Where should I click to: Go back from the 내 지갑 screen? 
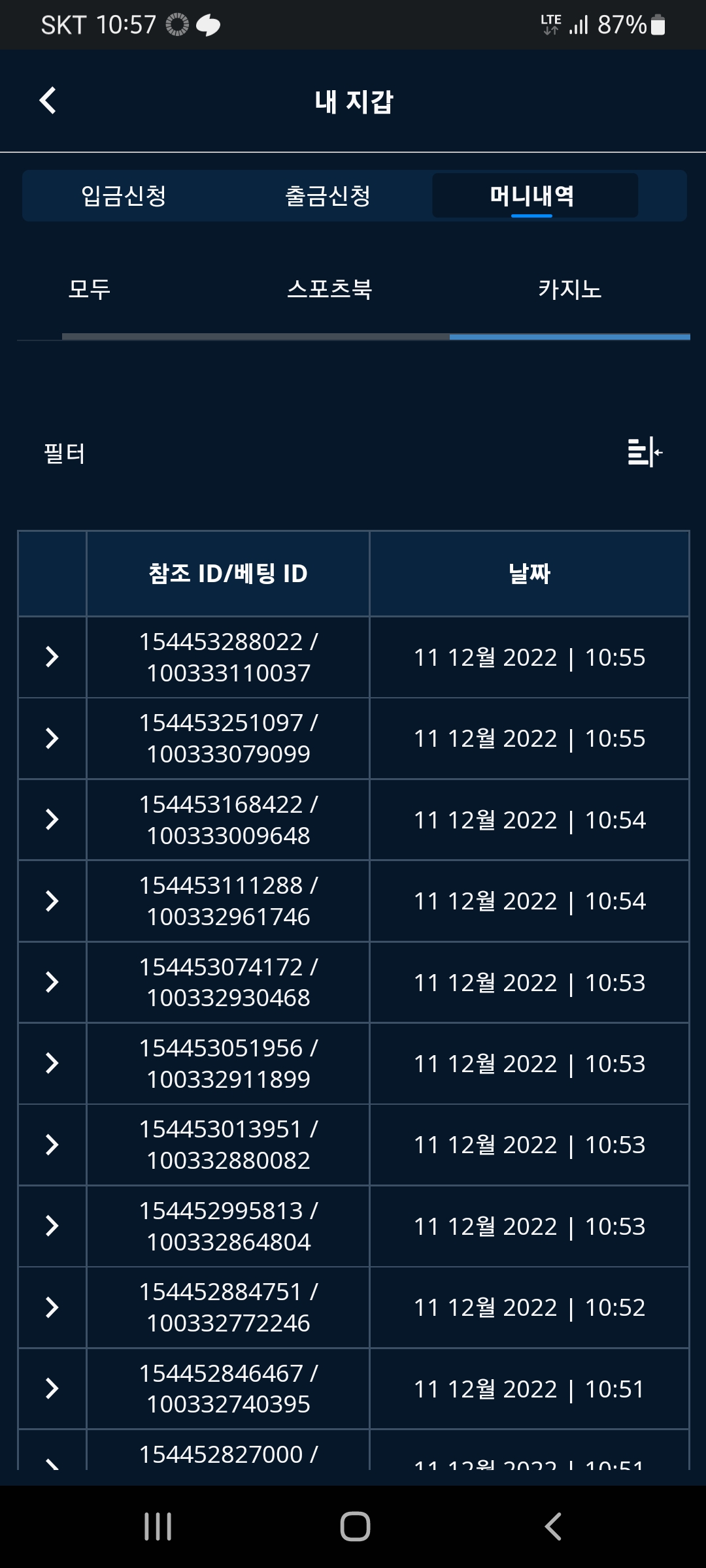(48, 101)
